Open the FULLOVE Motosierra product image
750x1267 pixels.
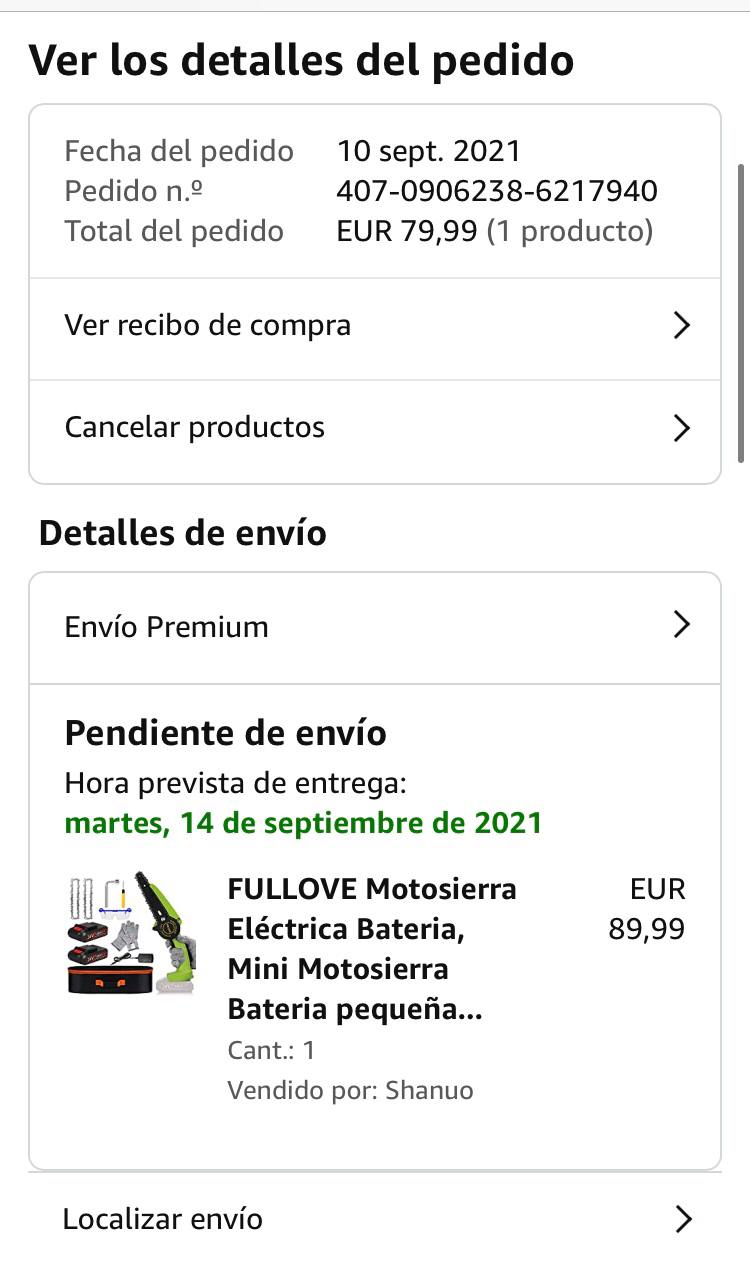pos(131,933)
